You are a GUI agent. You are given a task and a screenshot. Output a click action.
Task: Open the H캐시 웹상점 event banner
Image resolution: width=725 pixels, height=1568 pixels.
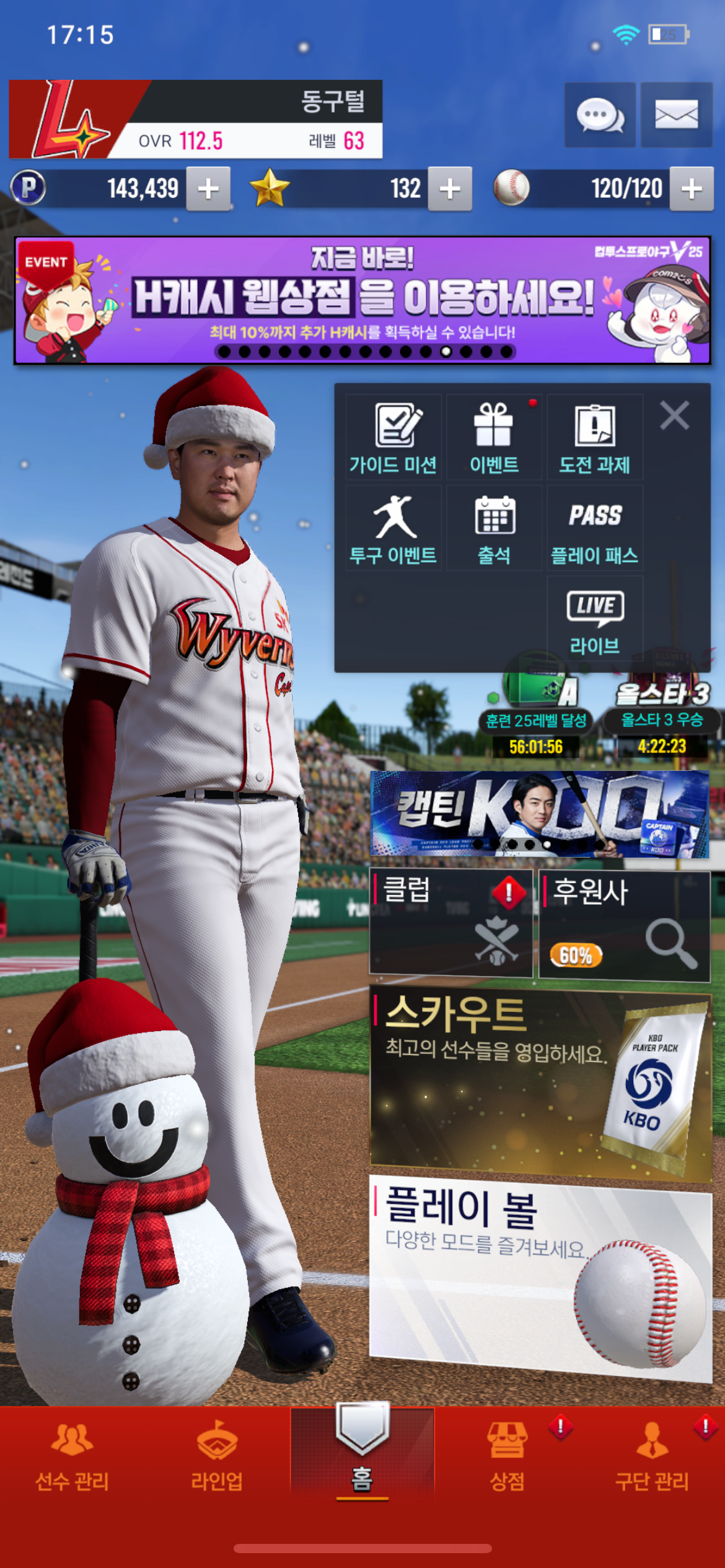(x=362, y=300)
